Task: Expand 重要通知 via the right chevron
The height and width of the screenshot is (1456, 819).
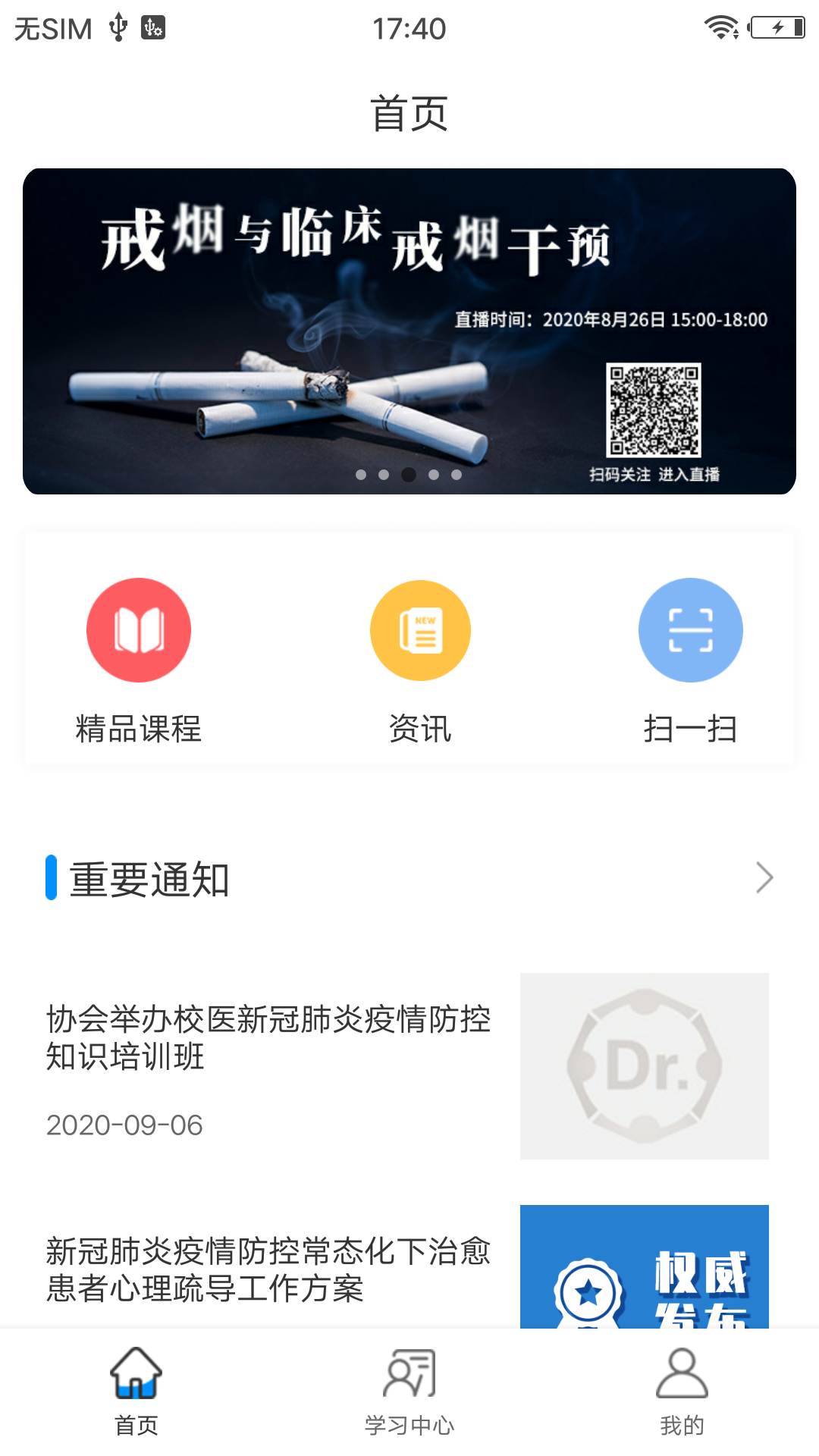Action: (764, 878)
